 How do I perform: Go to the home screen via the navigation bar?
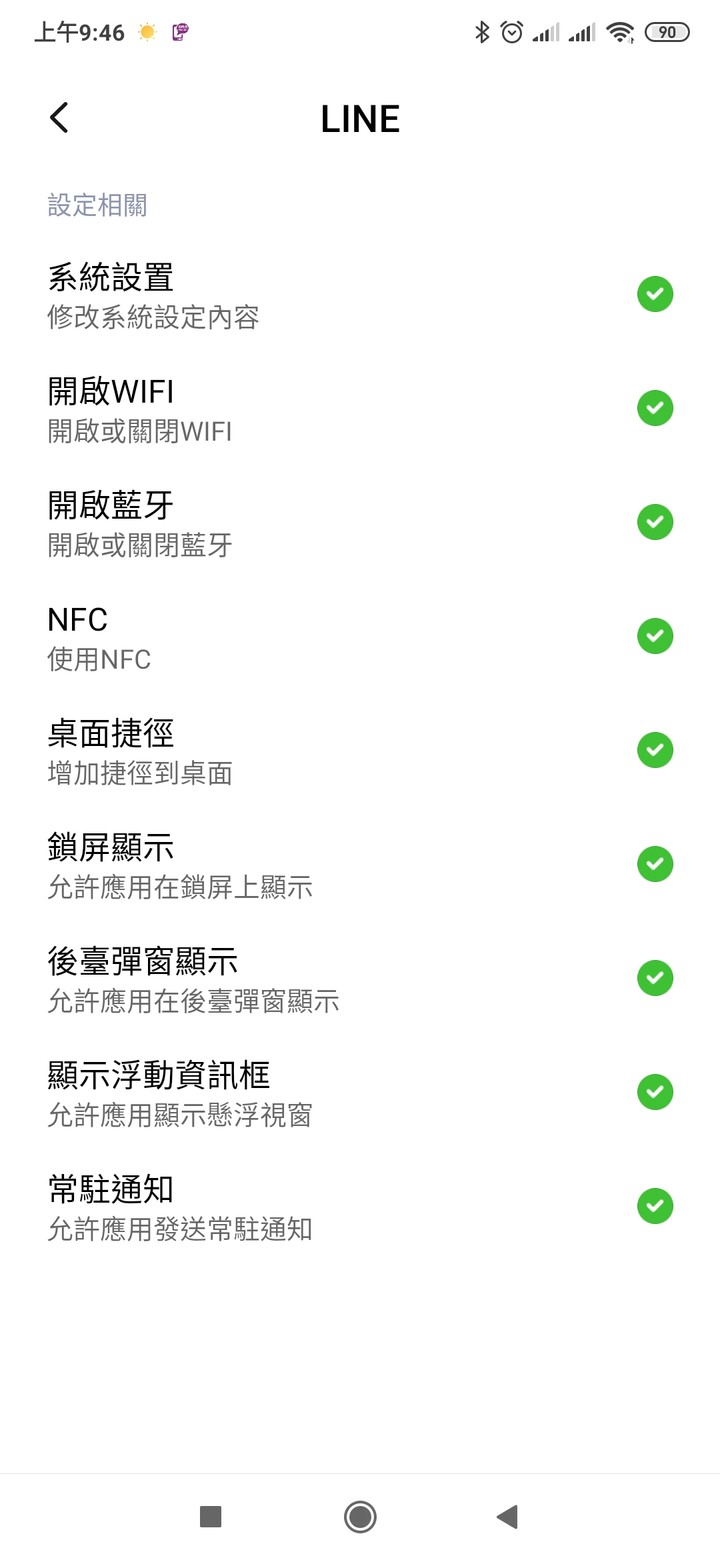coord(360,1516)
